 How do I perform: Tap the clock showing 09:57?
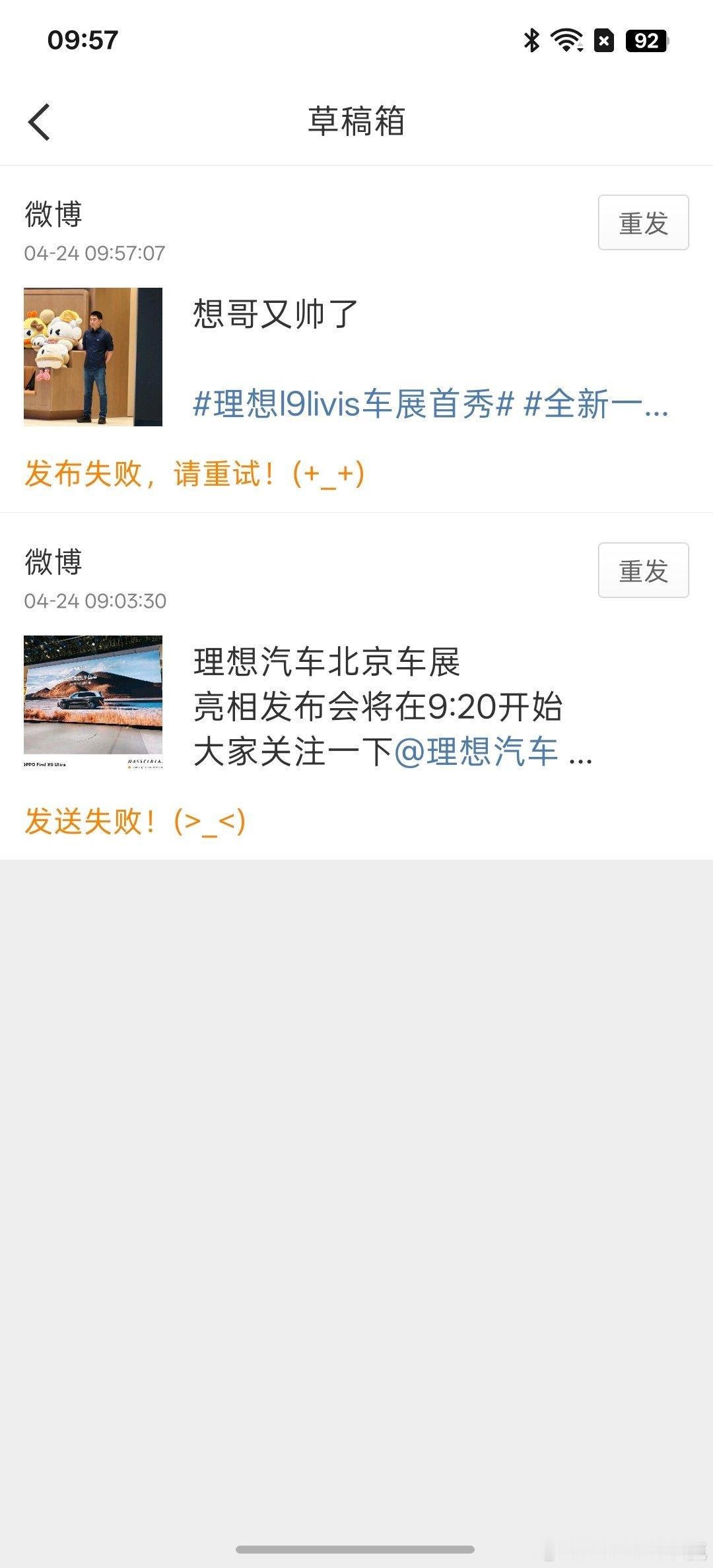[82, 41]
